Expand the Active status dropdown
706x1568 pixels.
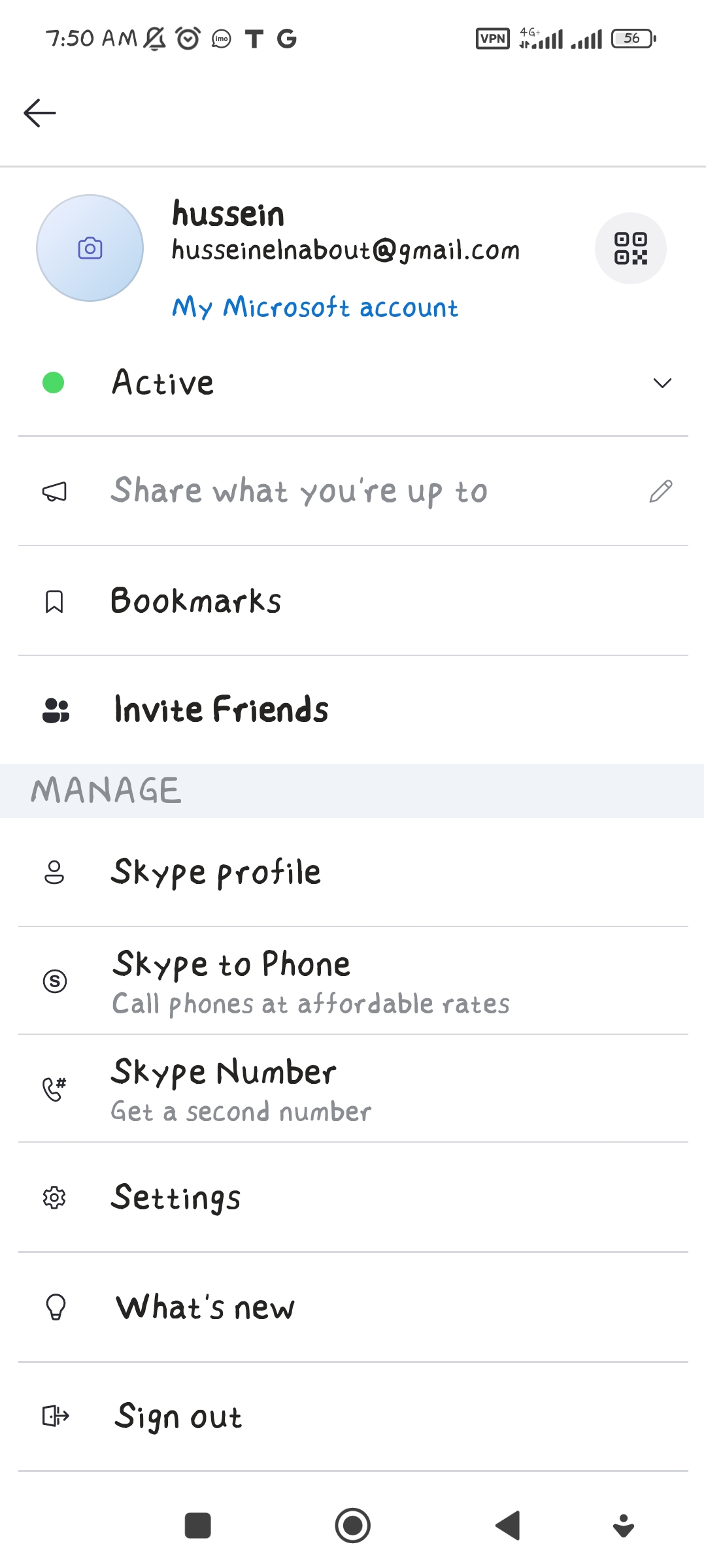(x=353, y=383)
